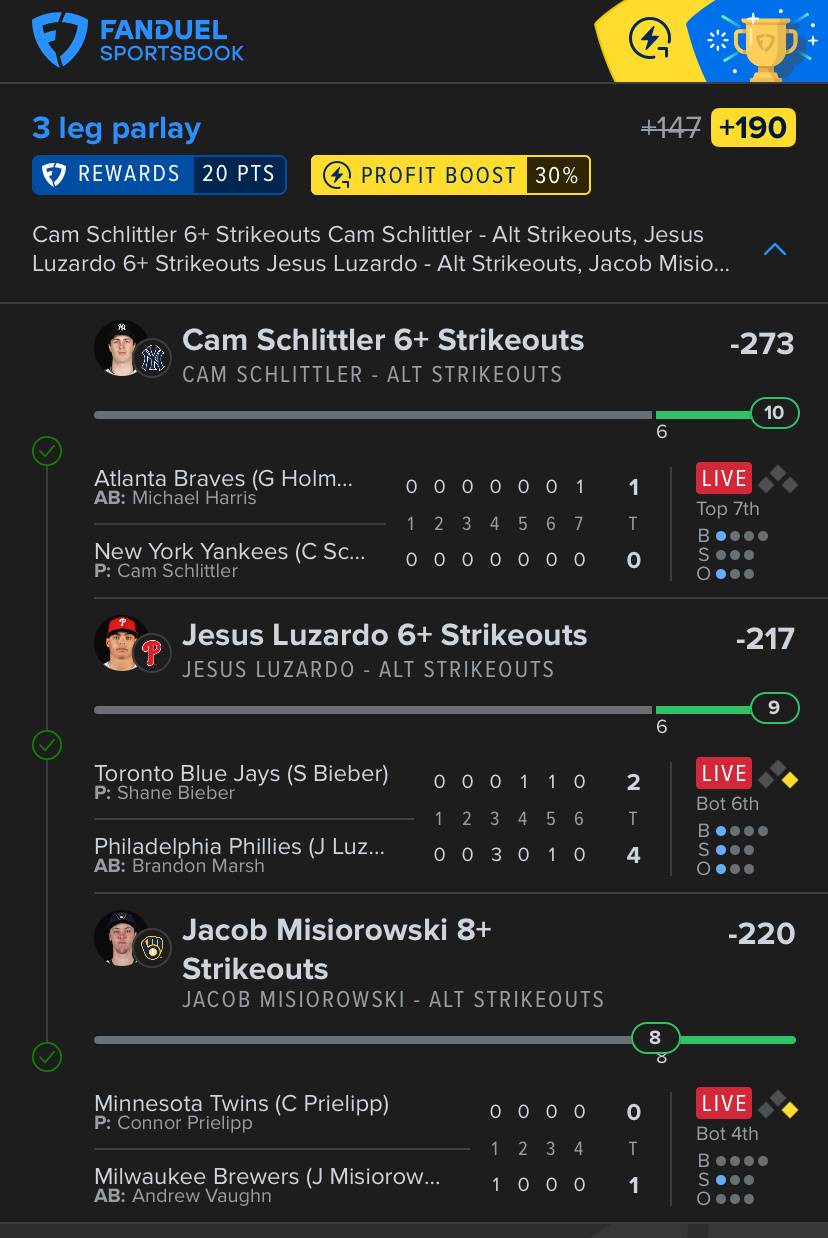This screenshot has height=1238, width=828.
Task: Collapse the 3 leg parlay details
Action: click(x=774, y=250)
